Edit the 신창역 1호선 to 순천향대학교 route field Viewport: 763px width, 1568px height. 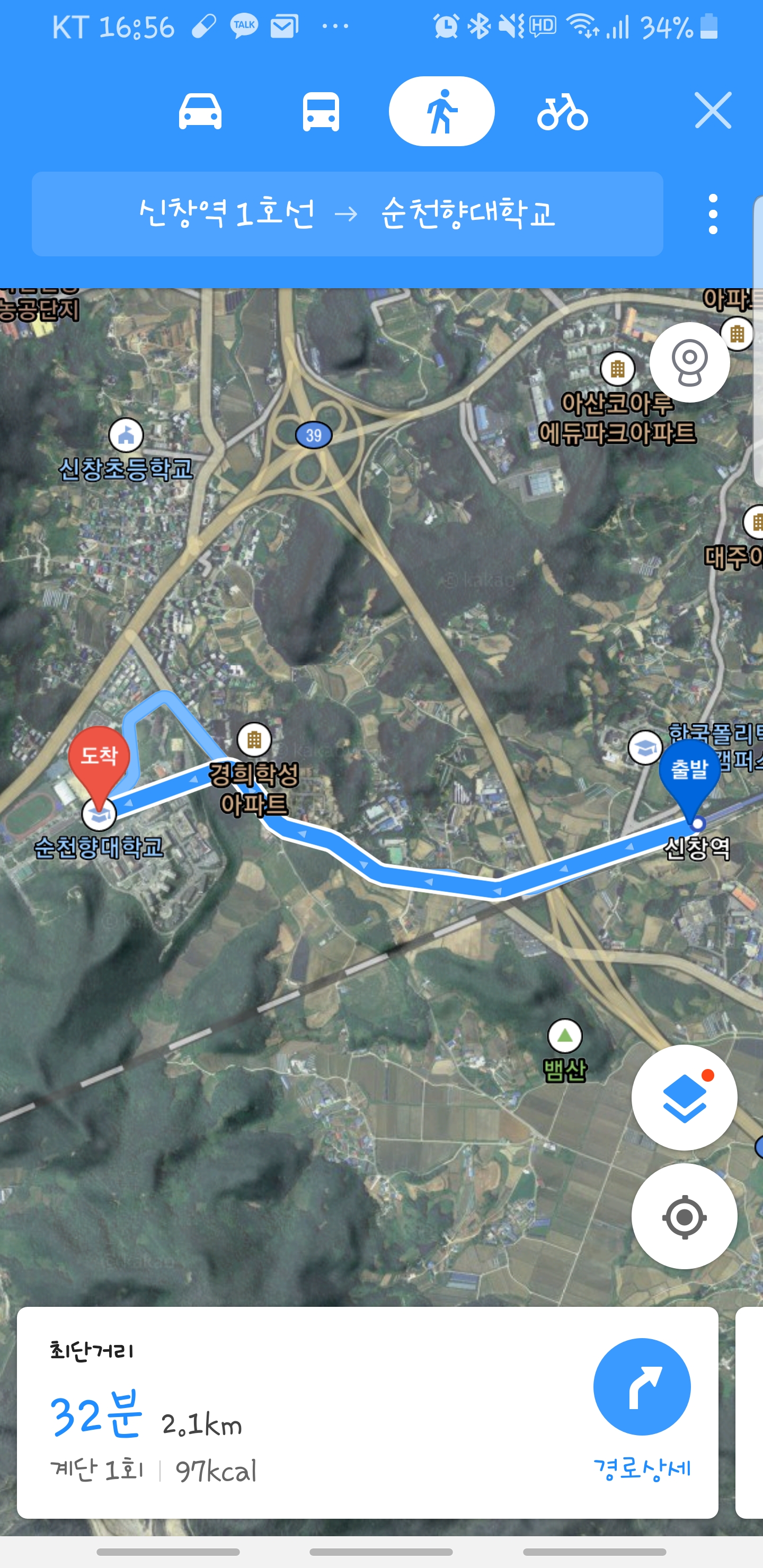(x=347, y=213)
